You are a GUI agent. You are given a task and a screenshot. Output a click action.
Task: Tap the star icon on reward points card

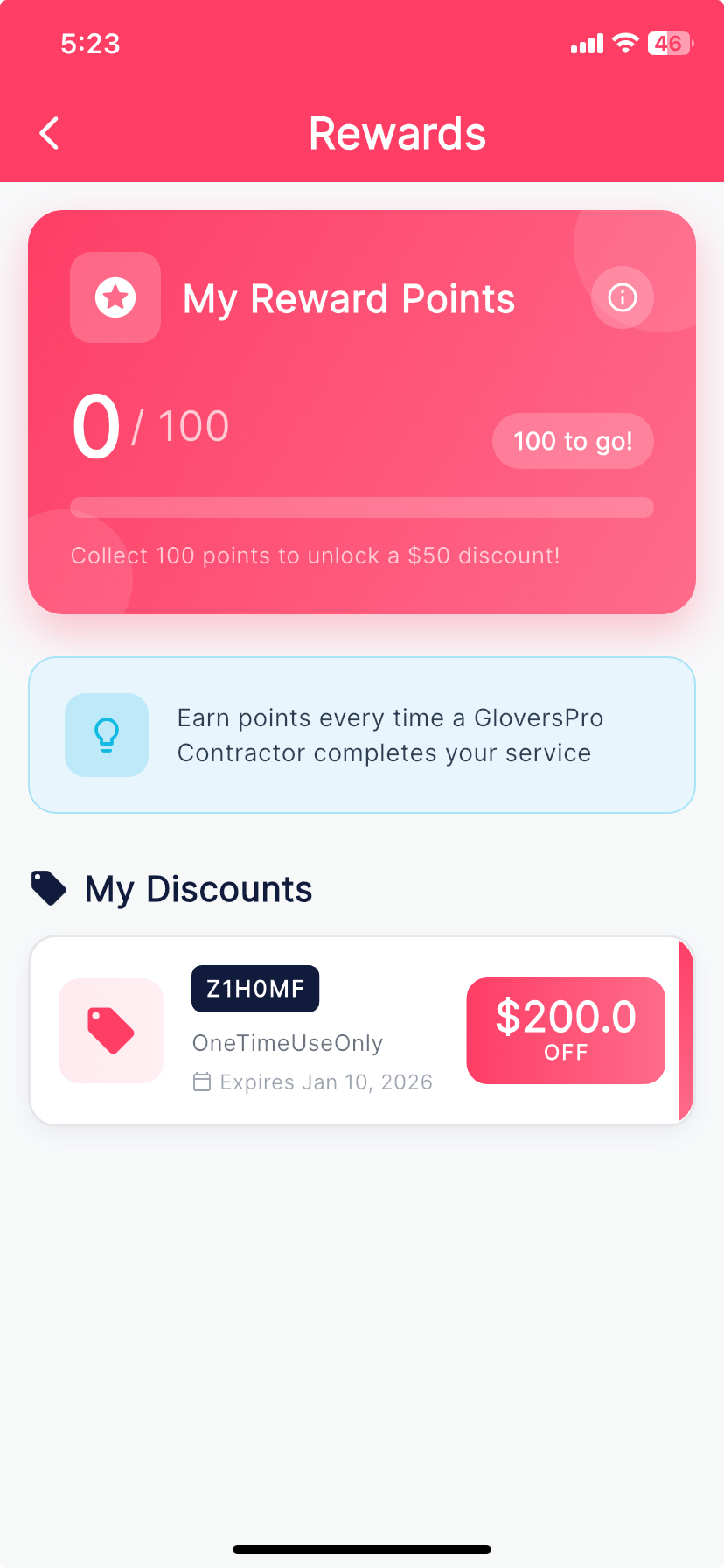[115, 297]
